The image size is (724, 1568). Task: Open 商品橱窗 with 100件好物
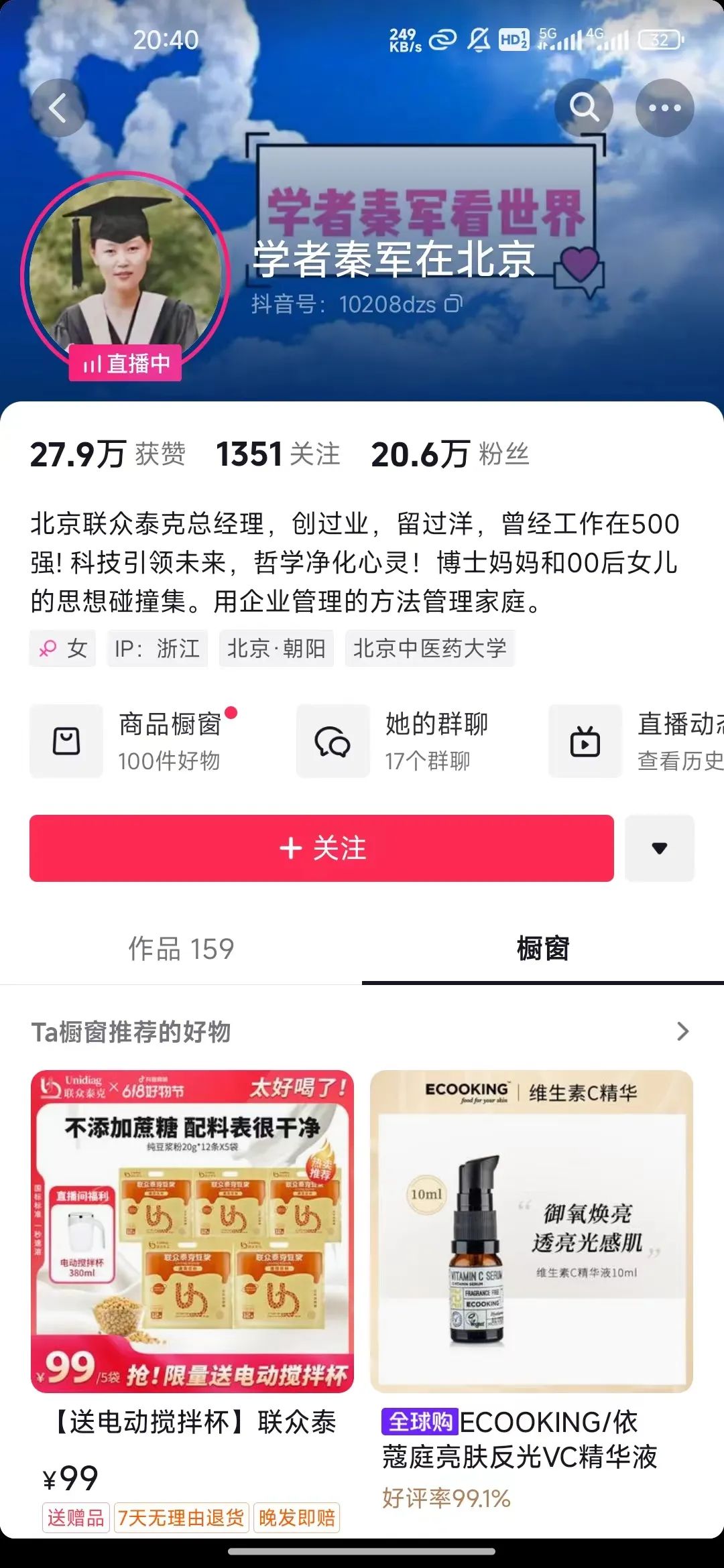(134, 741)
